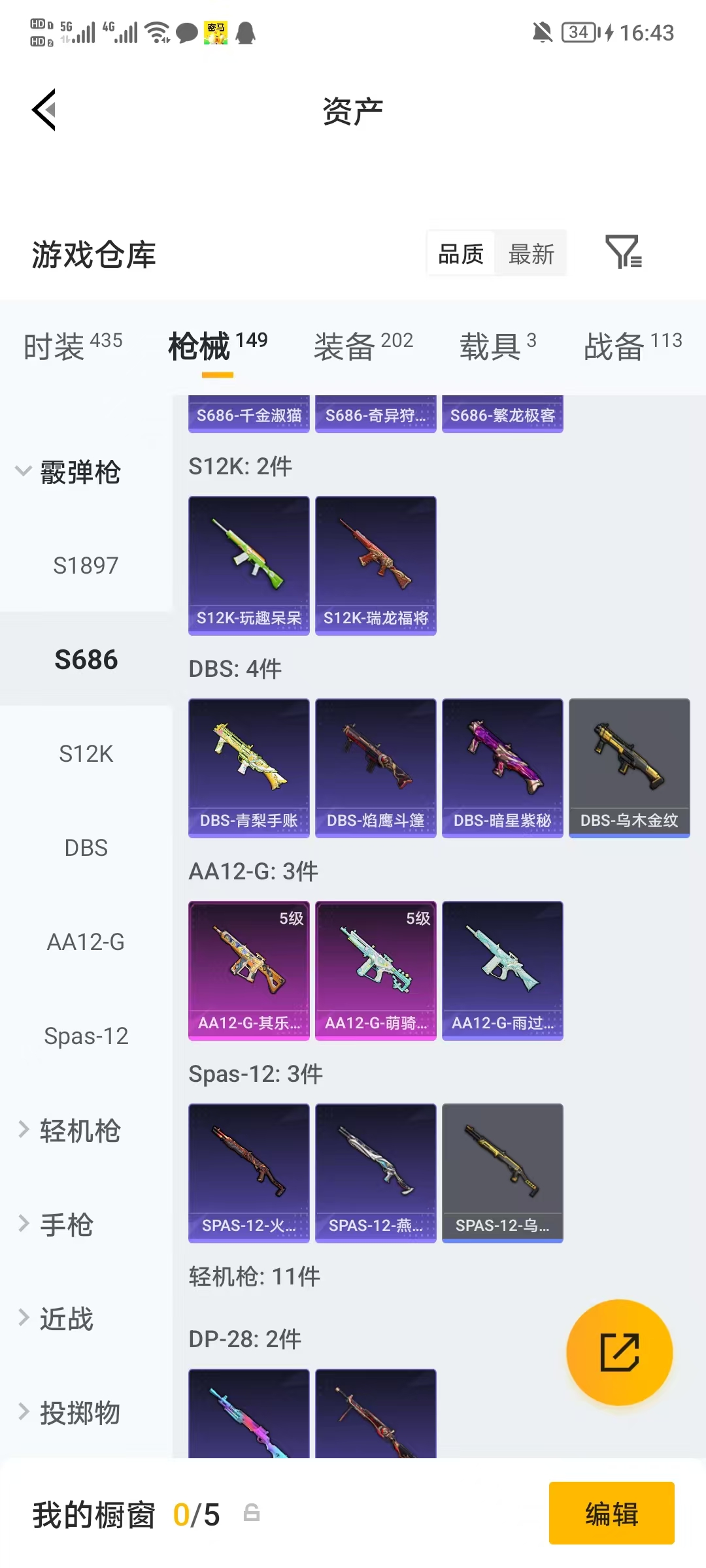The height and width of the screenshot is (1568, 706).
Task: Expand the 手枪 category
Action: coord(55,1224)
